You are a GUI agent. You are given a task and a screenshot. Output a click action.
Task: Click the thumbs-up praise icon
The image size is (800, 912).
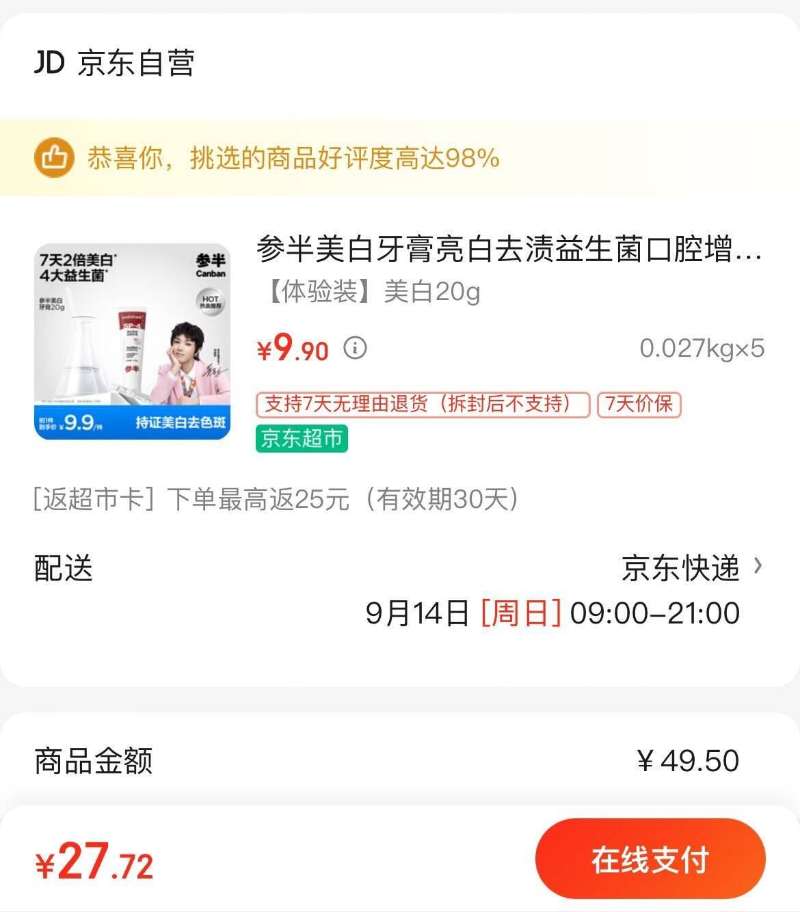pos(55,155)
